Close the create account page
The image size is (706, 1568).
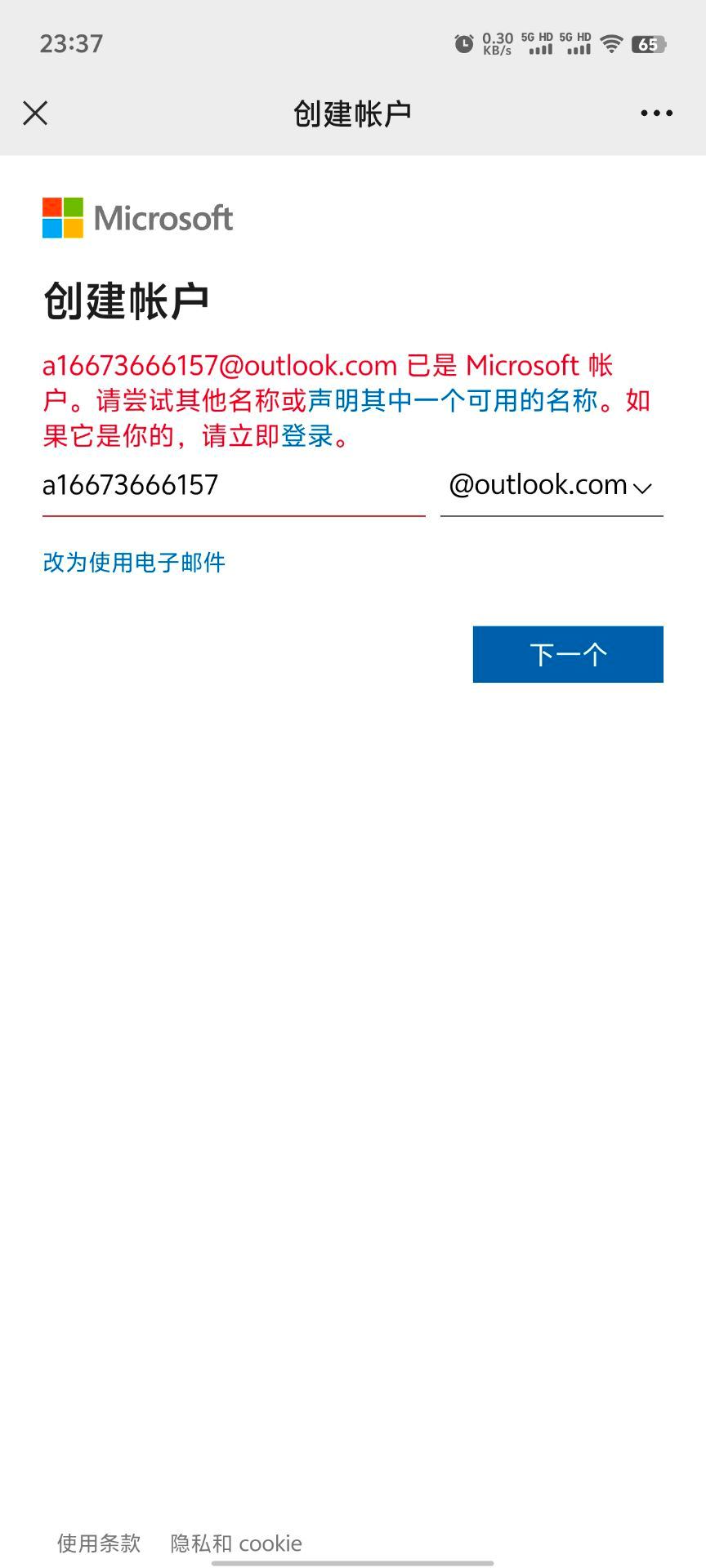[x=35, y=113]
